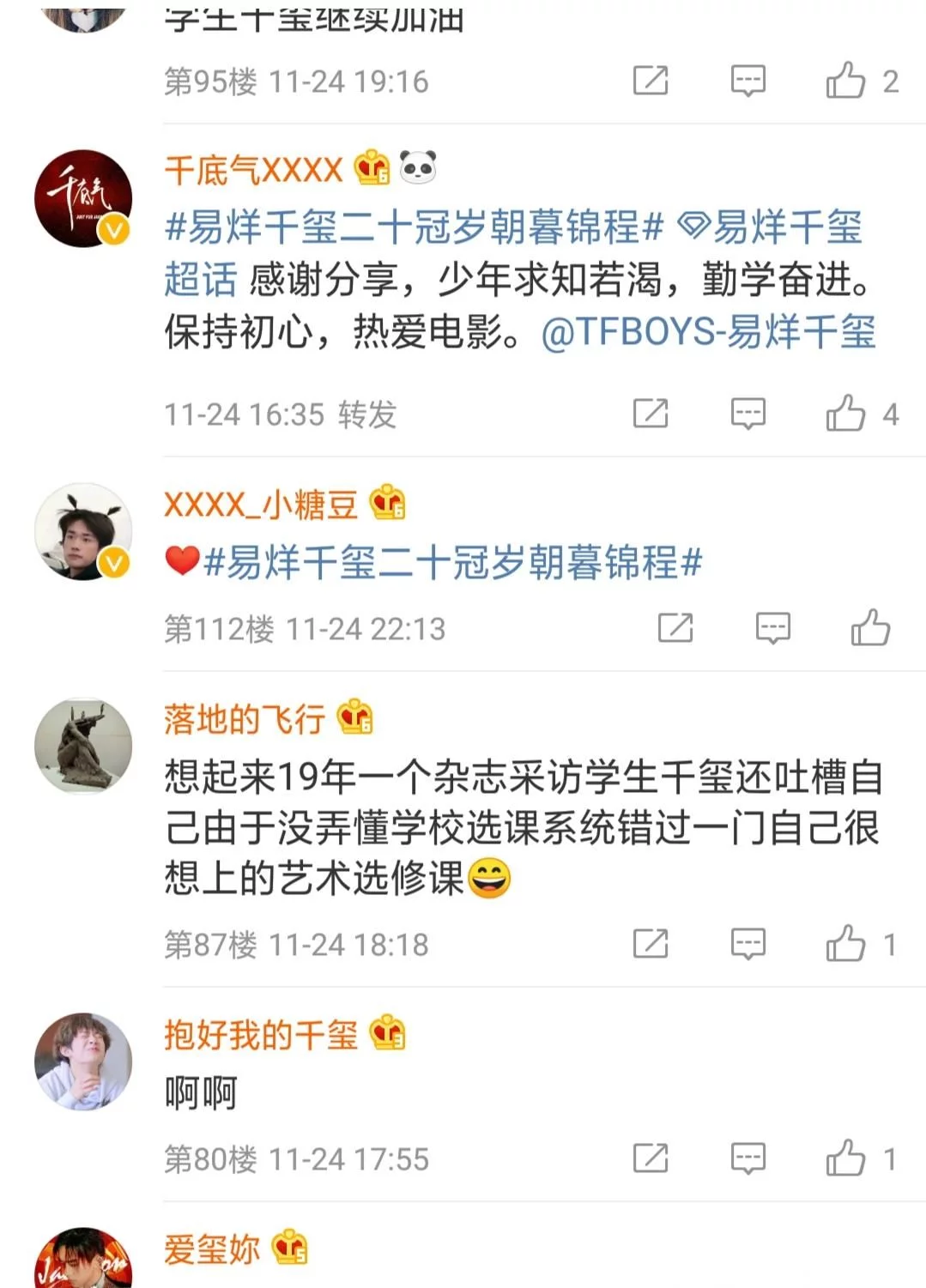Open hashtag in XXXX_小糖豆's comment
This screenshot has height=1288, width=926.
click(453, 564)
